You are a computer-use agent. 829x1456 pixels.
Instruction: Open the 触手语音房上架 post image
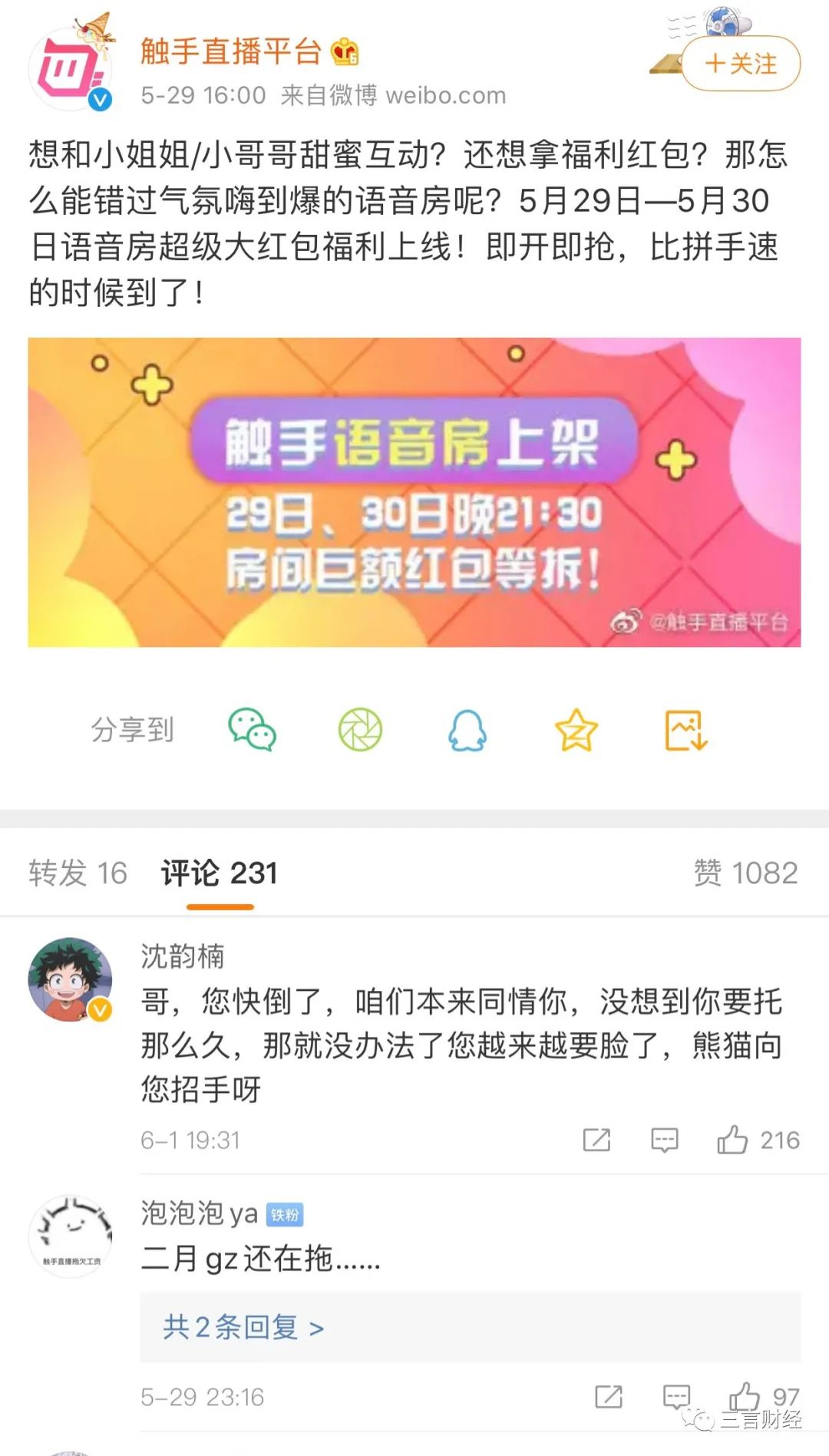[x=414, y=492]
